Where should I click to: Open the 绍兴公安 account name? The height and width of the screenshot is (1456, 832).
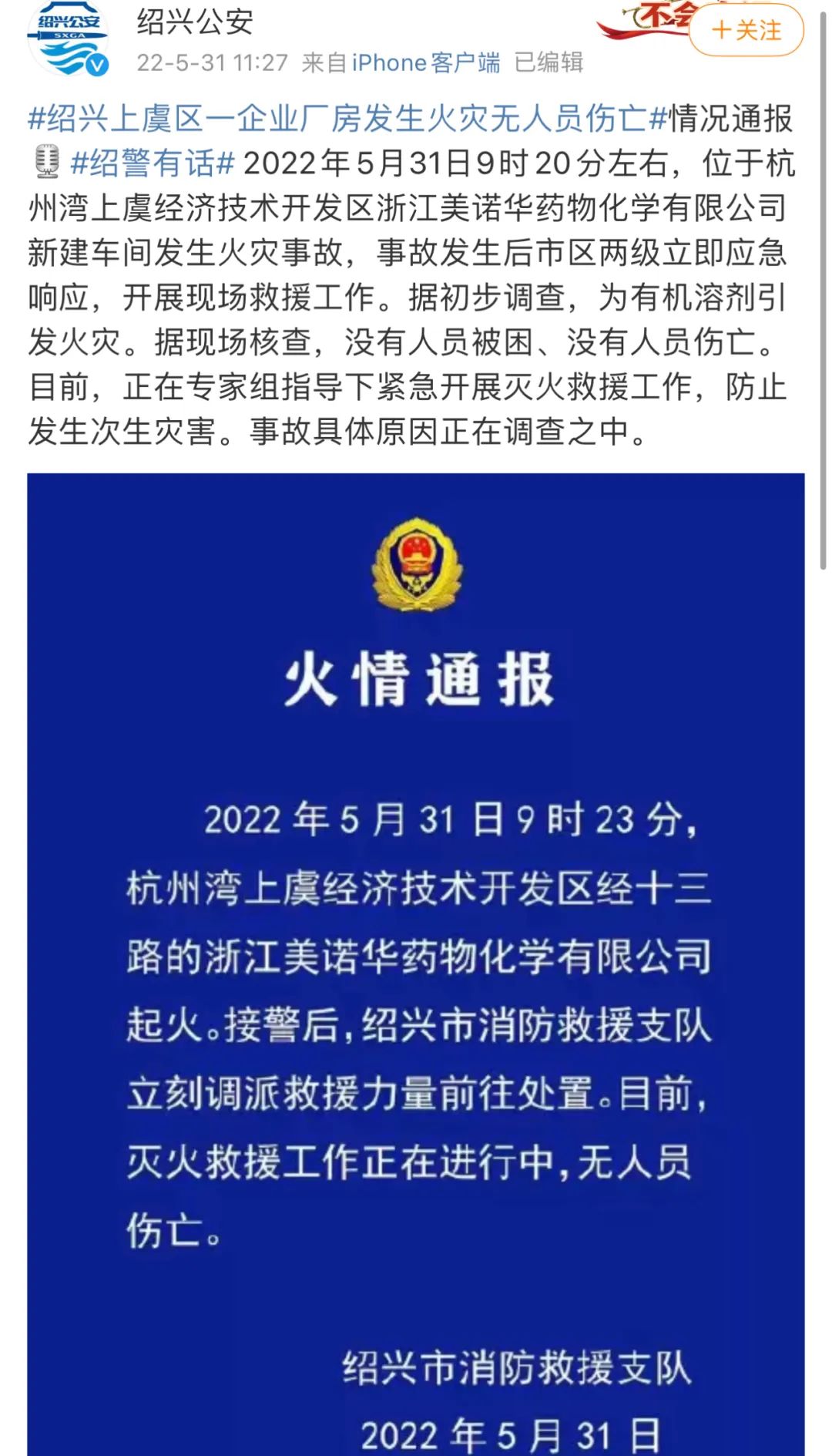[195, 22]
